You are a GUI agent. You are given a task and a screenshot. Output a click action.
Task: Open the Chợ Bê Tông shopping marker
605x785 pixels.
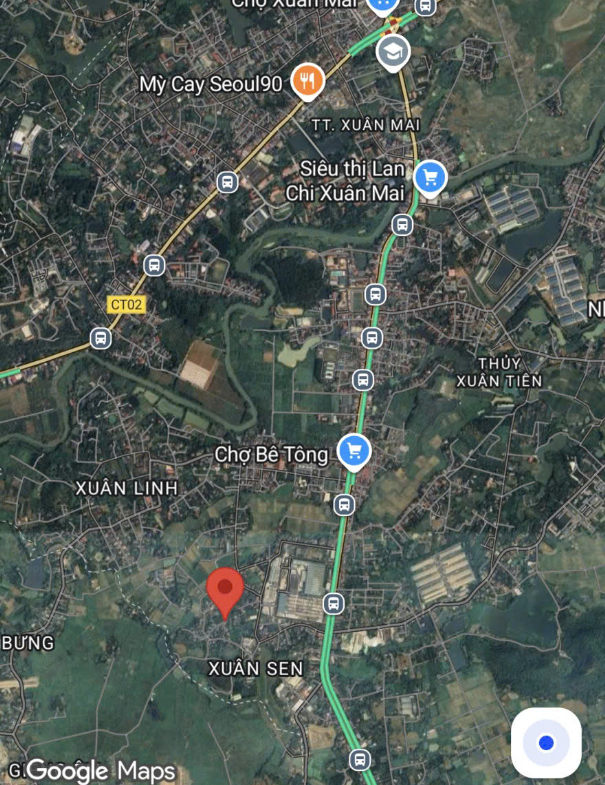click(x=352, y=451)
